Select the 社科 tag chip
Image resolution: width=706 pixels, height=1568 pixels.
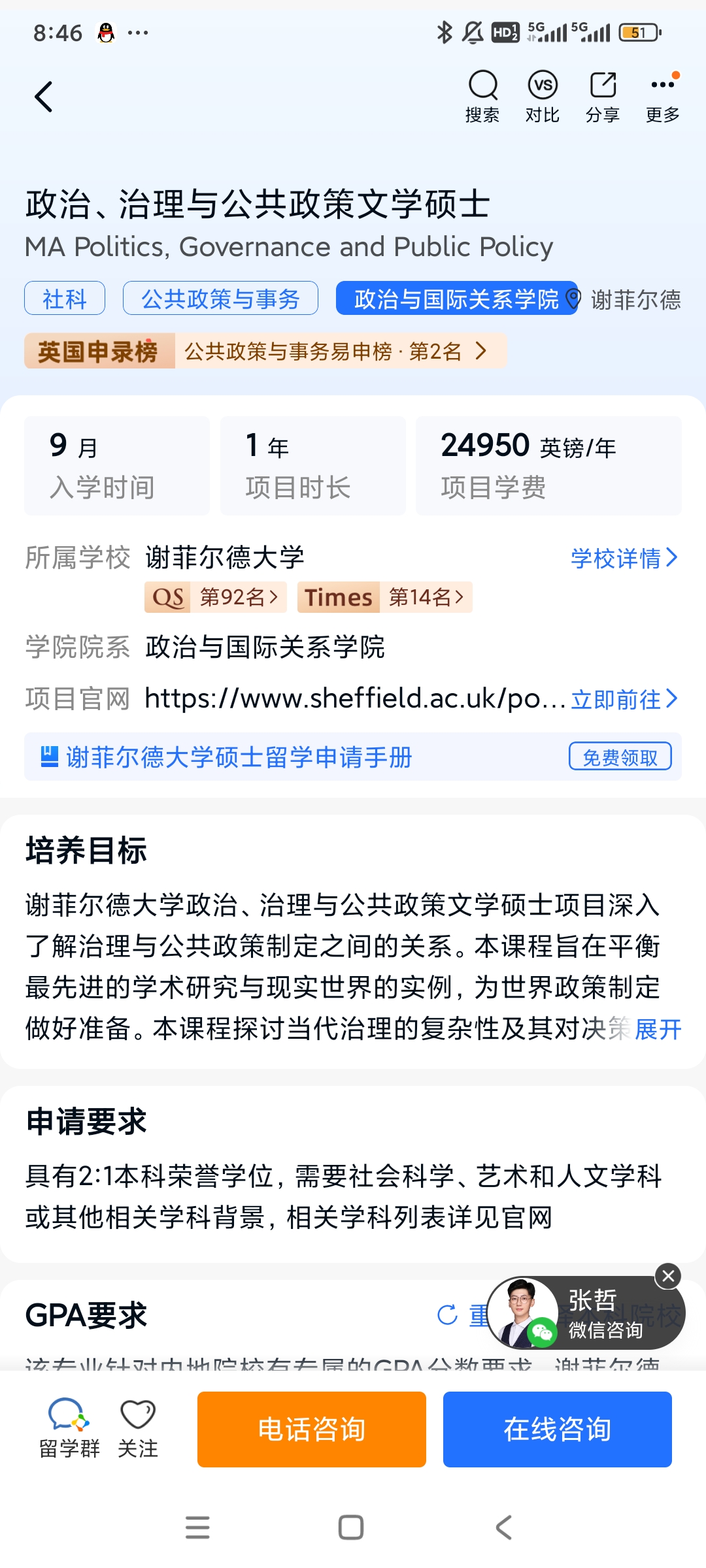(x=65, y=299)
